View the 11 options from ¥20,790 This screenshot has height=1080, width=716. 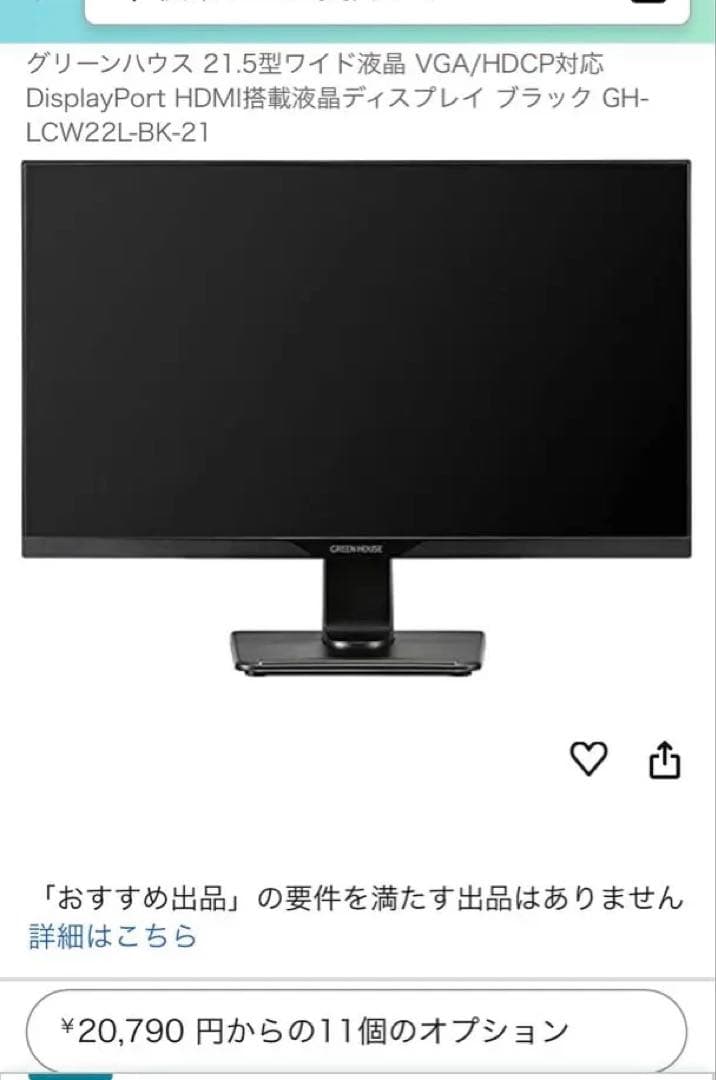point(356,1030)
